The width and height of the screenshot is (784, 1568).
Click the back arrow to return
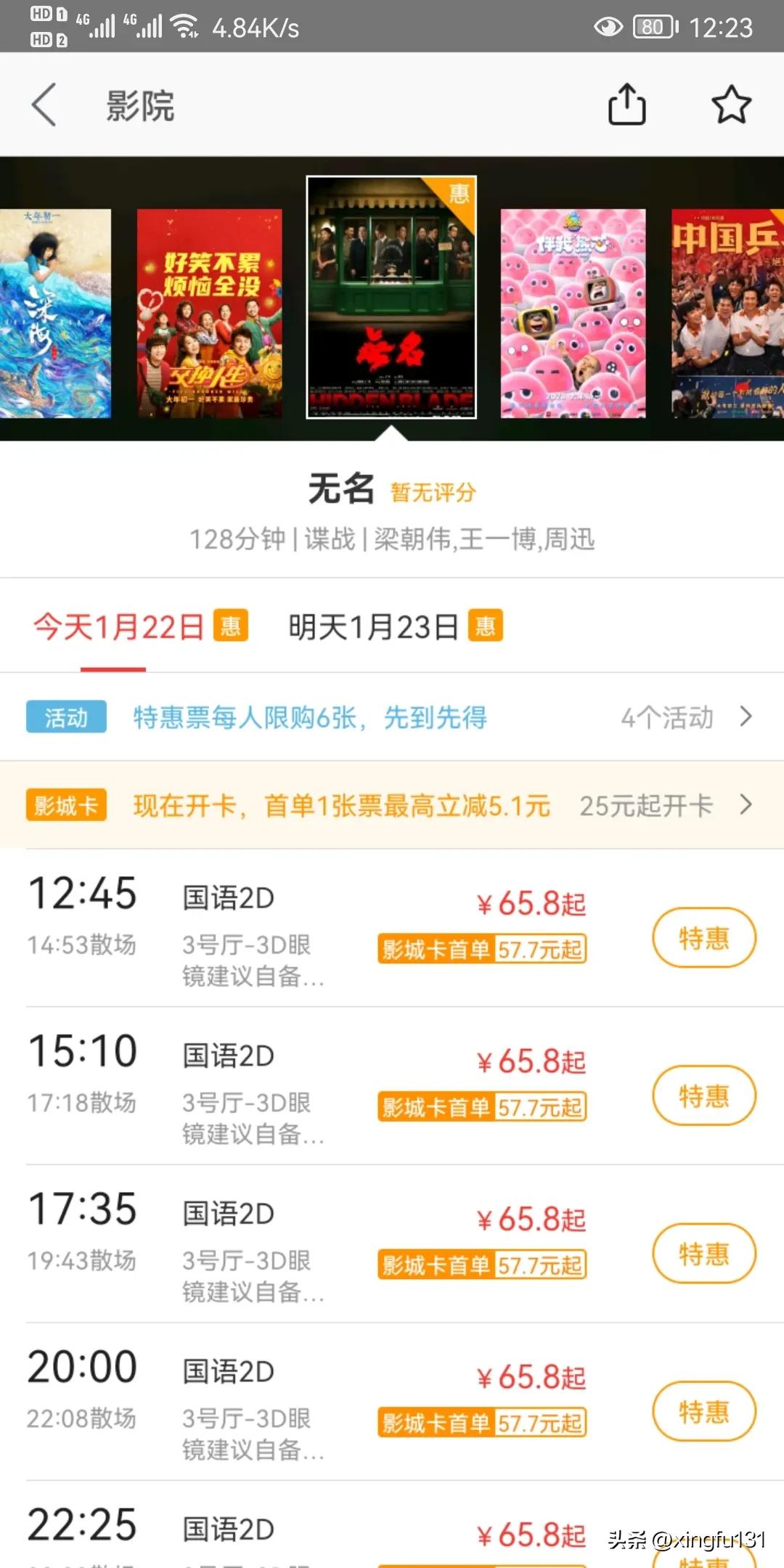click(45, 104)
